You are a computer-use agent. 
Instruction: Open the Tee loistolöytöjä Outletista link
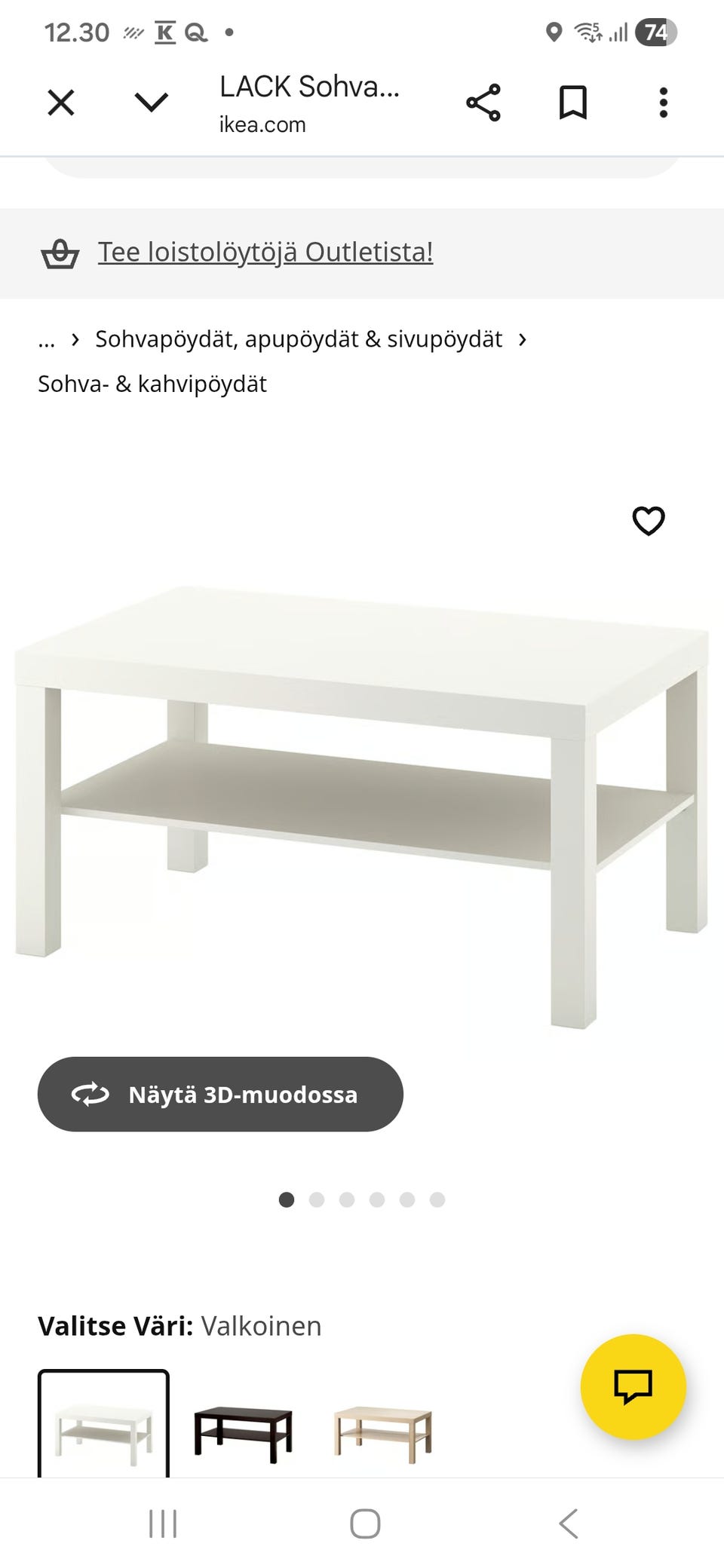[265, 252]
